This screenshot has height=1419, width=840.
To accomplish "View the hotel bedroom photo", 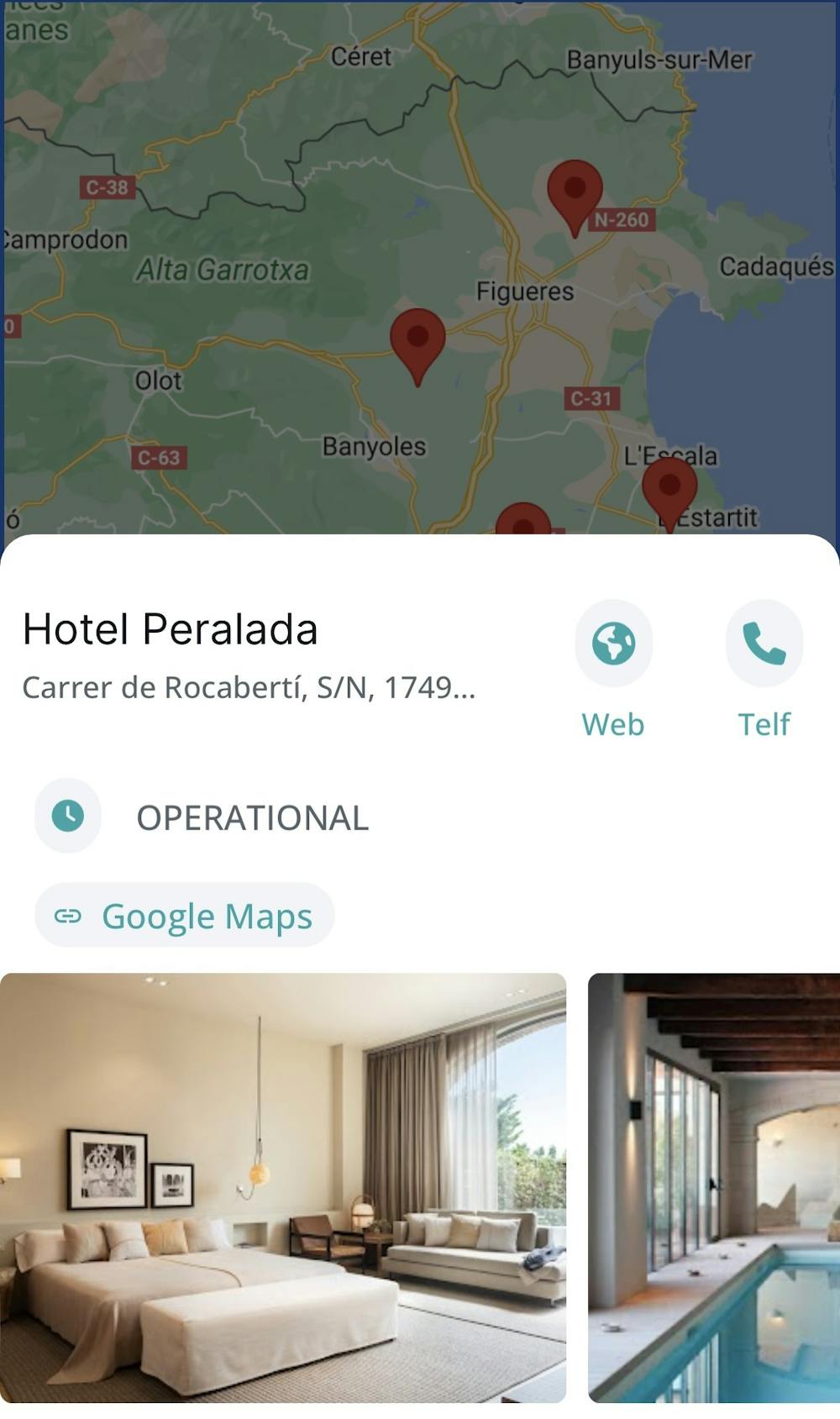I will [283, 1186].
